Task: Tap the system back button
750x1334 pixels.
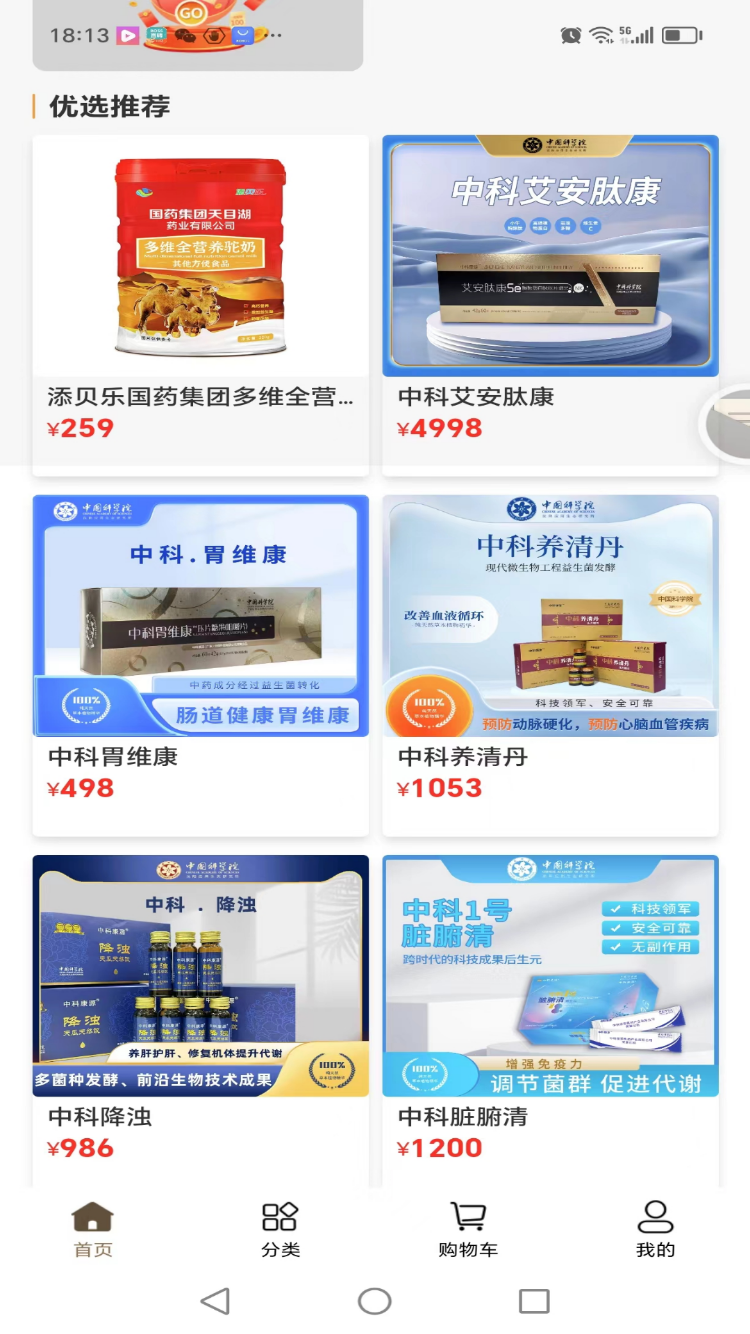Action: pyautogui.click(x=215, y=1301)
